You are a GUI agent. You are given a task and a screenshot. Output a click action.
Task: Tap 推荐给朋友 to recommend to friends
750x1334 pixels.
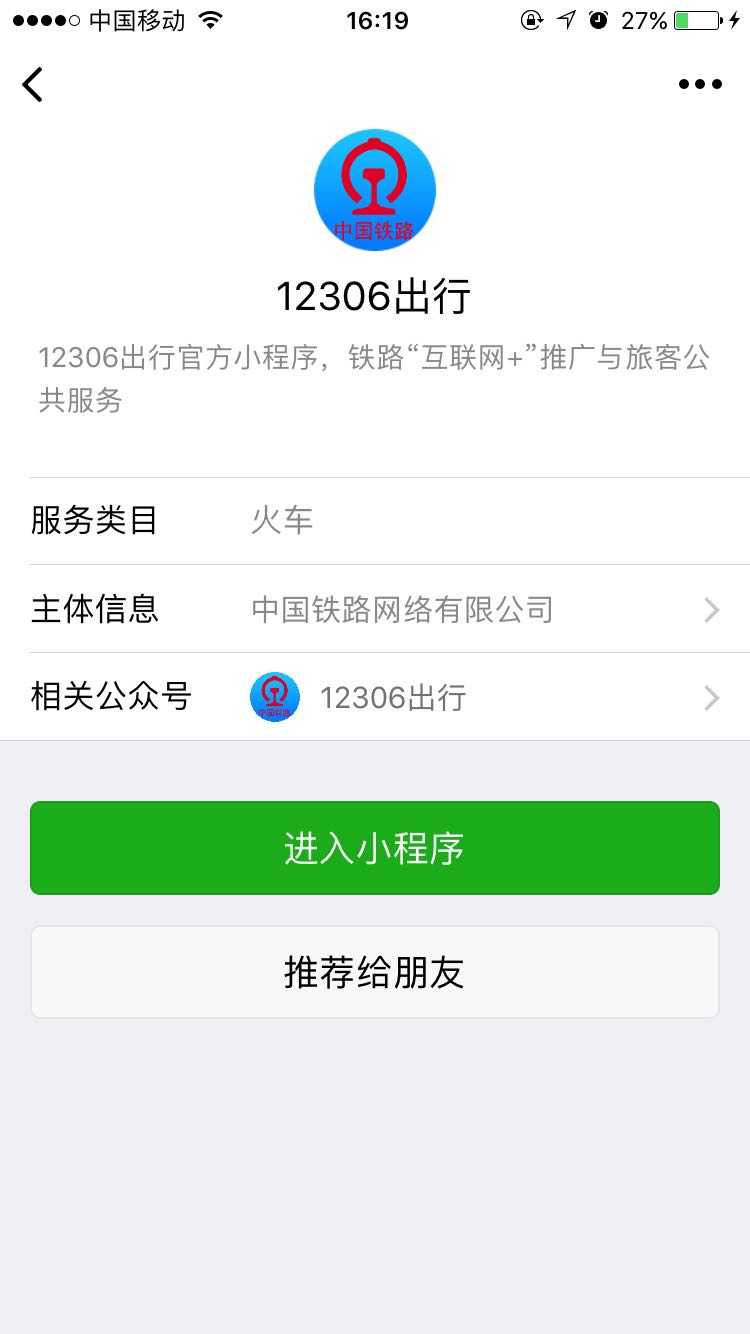pyautogui.click(x=375, y=972)
